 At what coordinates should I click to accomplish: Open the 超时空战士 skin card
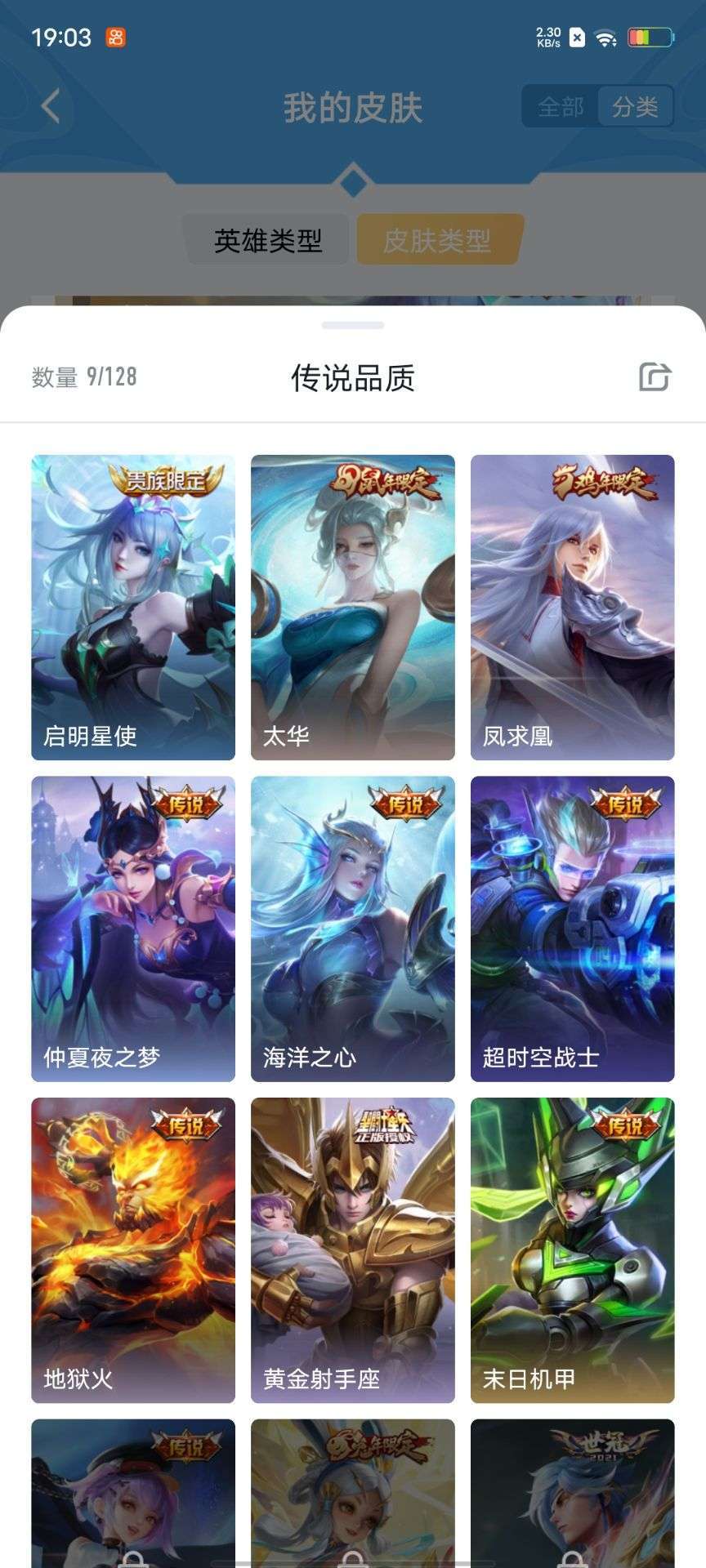pos(573,929)
